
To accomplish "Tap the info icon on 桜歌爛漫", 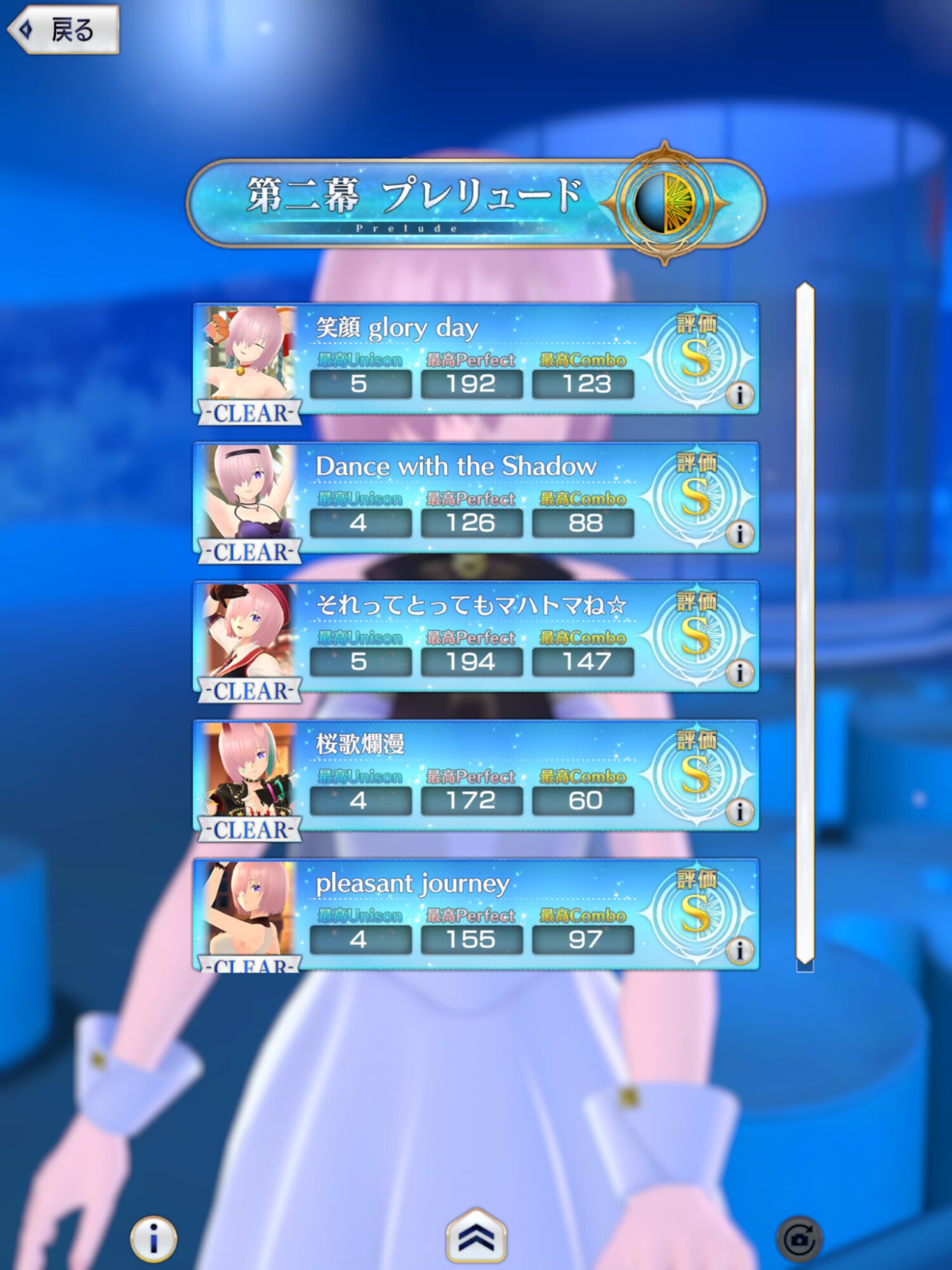I will click(x=739, y=812).
